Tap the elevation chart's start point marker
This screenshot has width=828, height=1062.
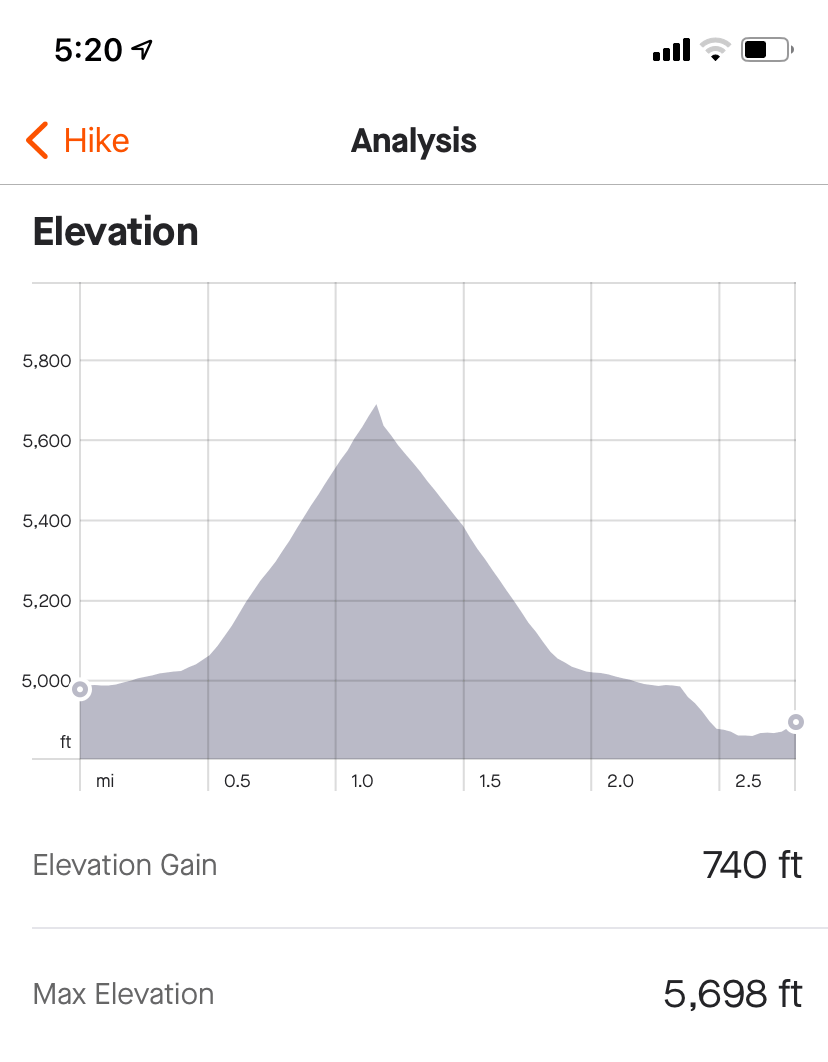click(80, 689)
